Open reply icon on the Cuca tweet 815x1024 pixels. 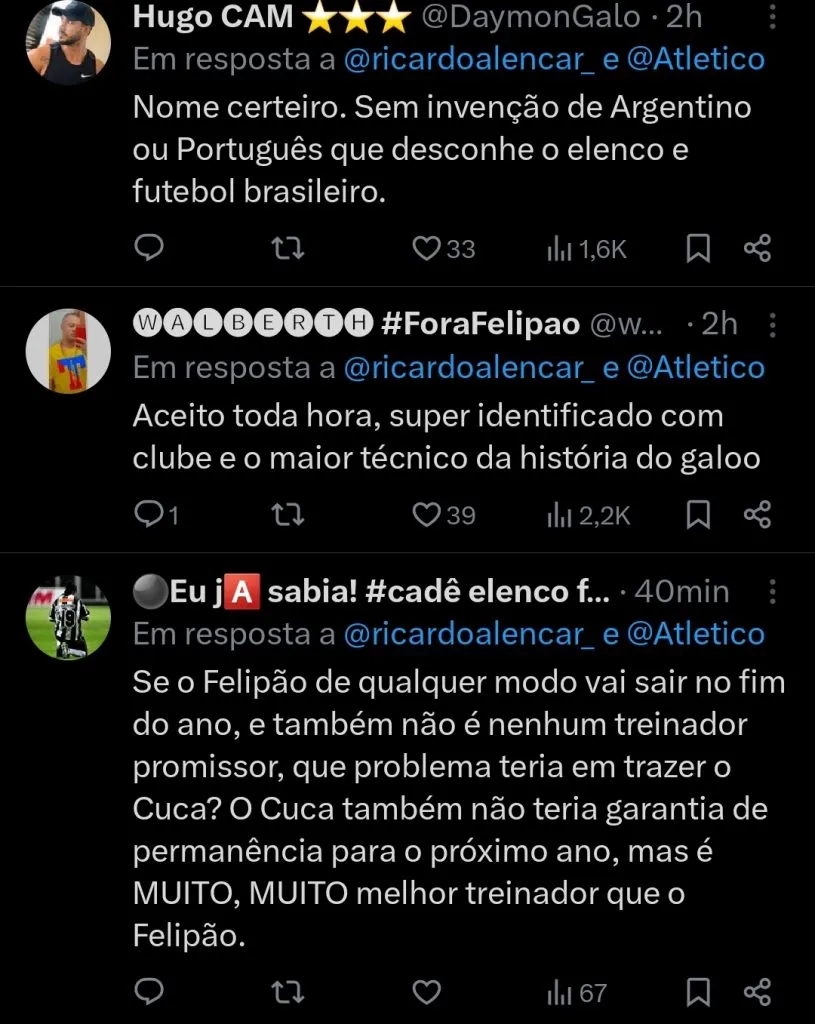149,993
